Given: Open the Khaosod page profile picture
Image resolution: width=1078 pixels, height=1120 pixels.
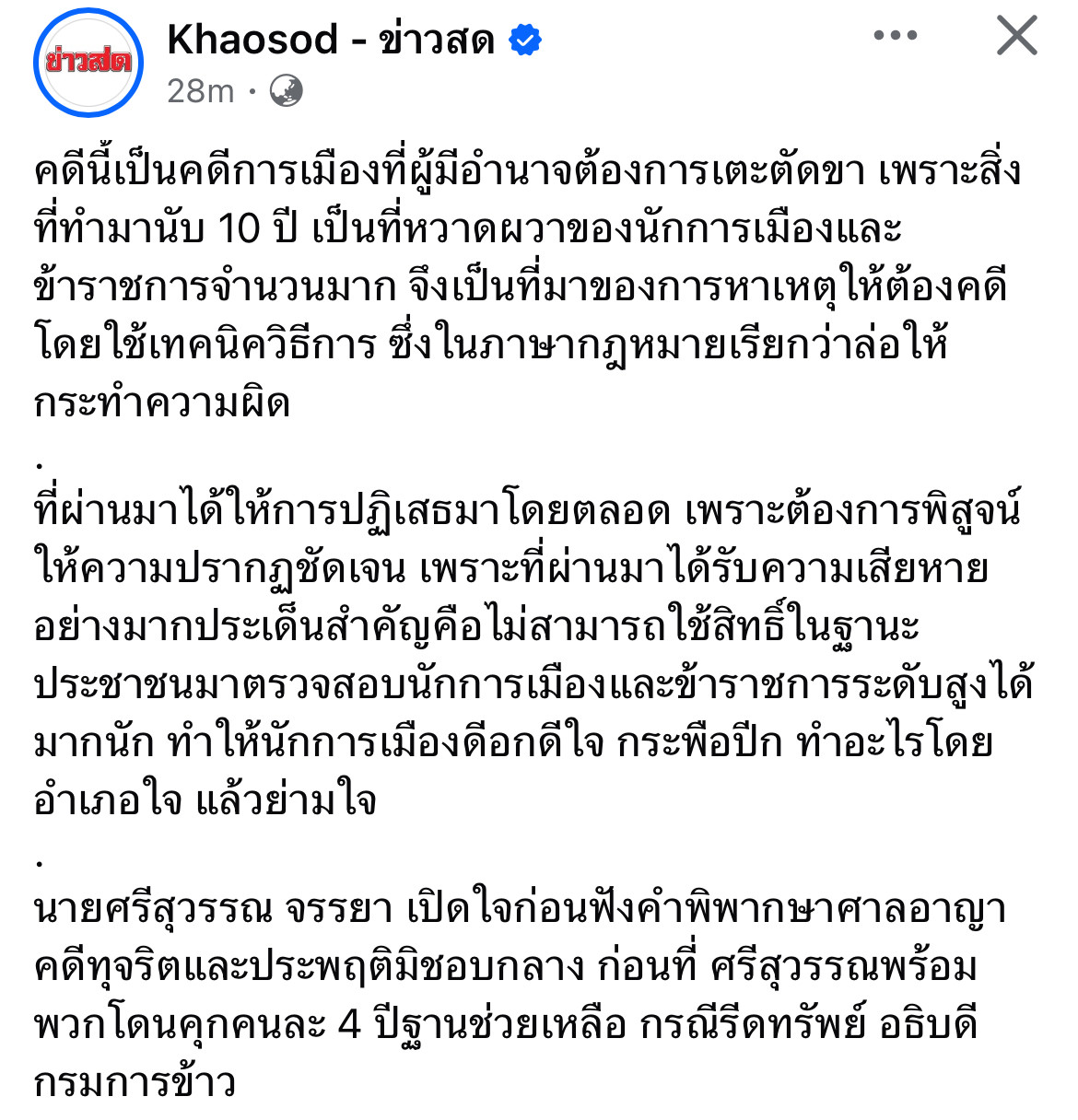Looking at the screenshot, I should click(88, 62).
